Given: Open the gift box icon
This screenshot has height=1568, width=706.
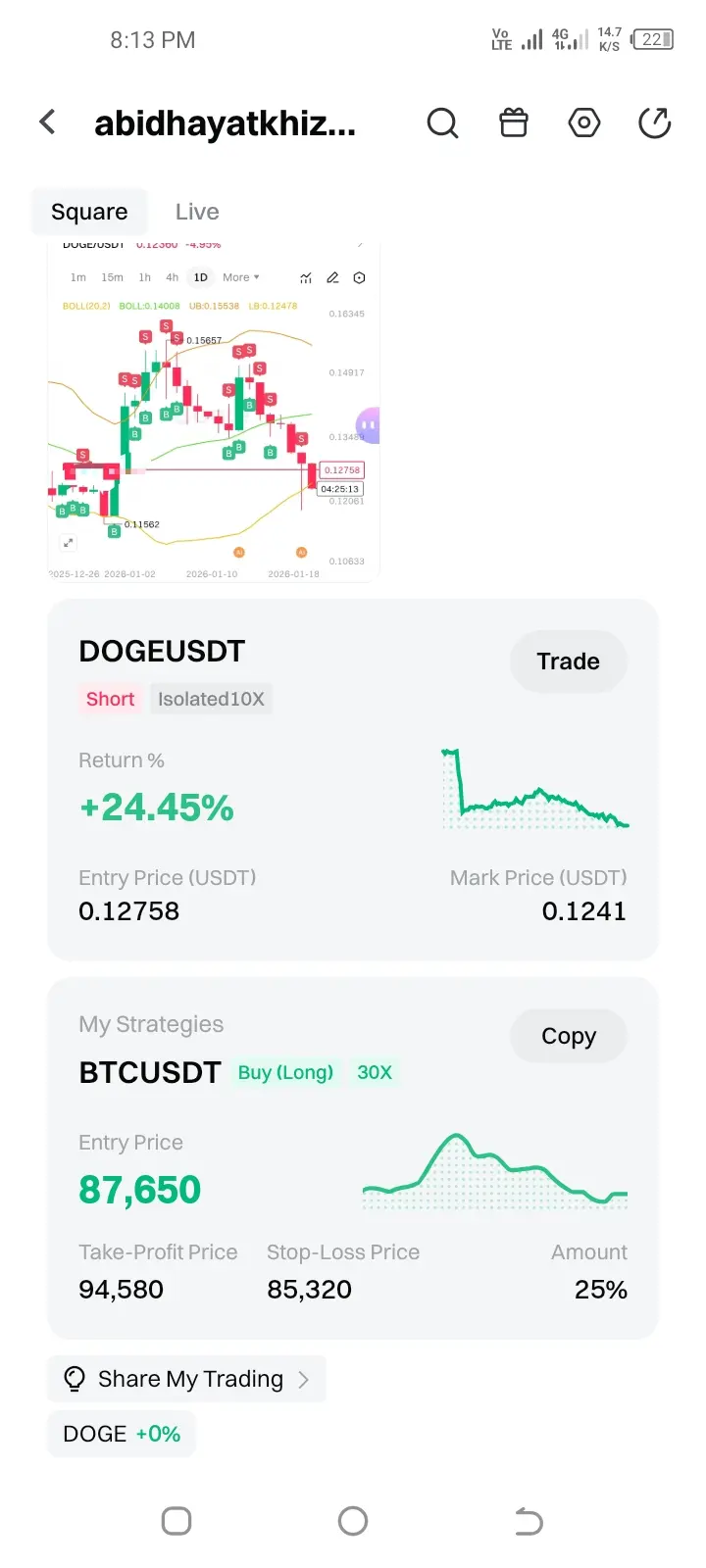Looking at the screenshot, I should point(514,122).
